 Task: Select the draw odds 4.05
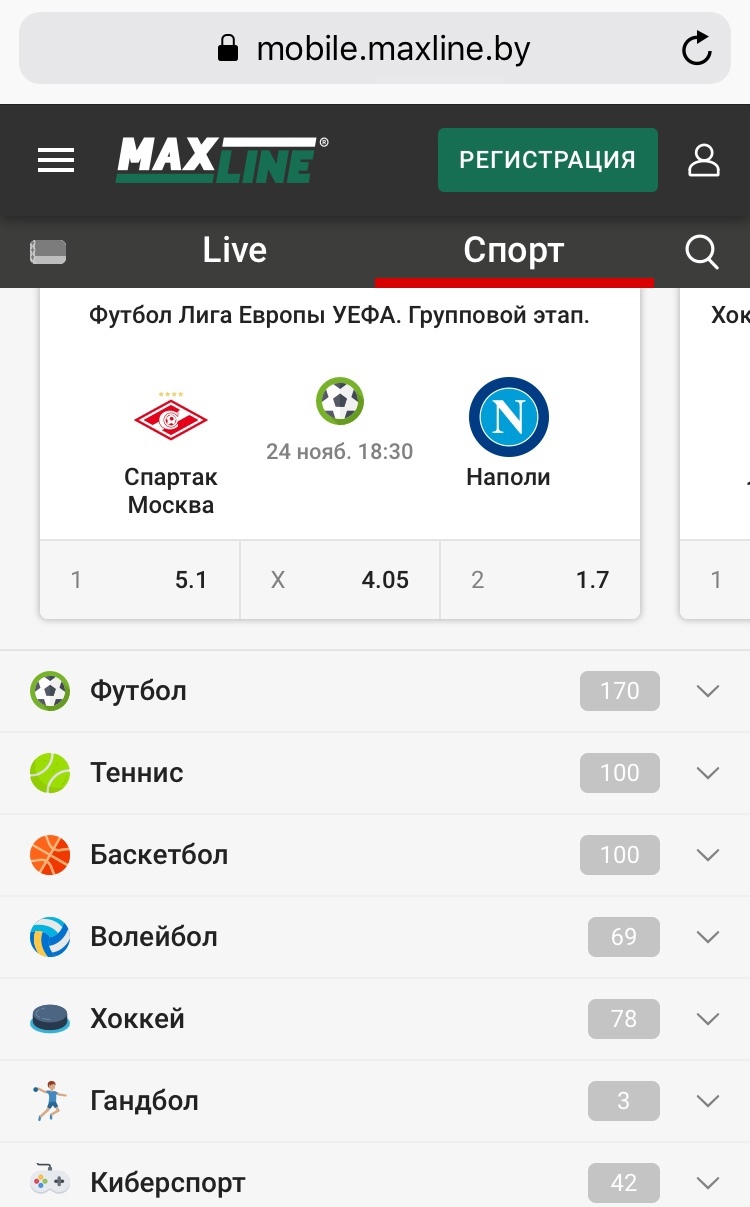coord(339,580)
